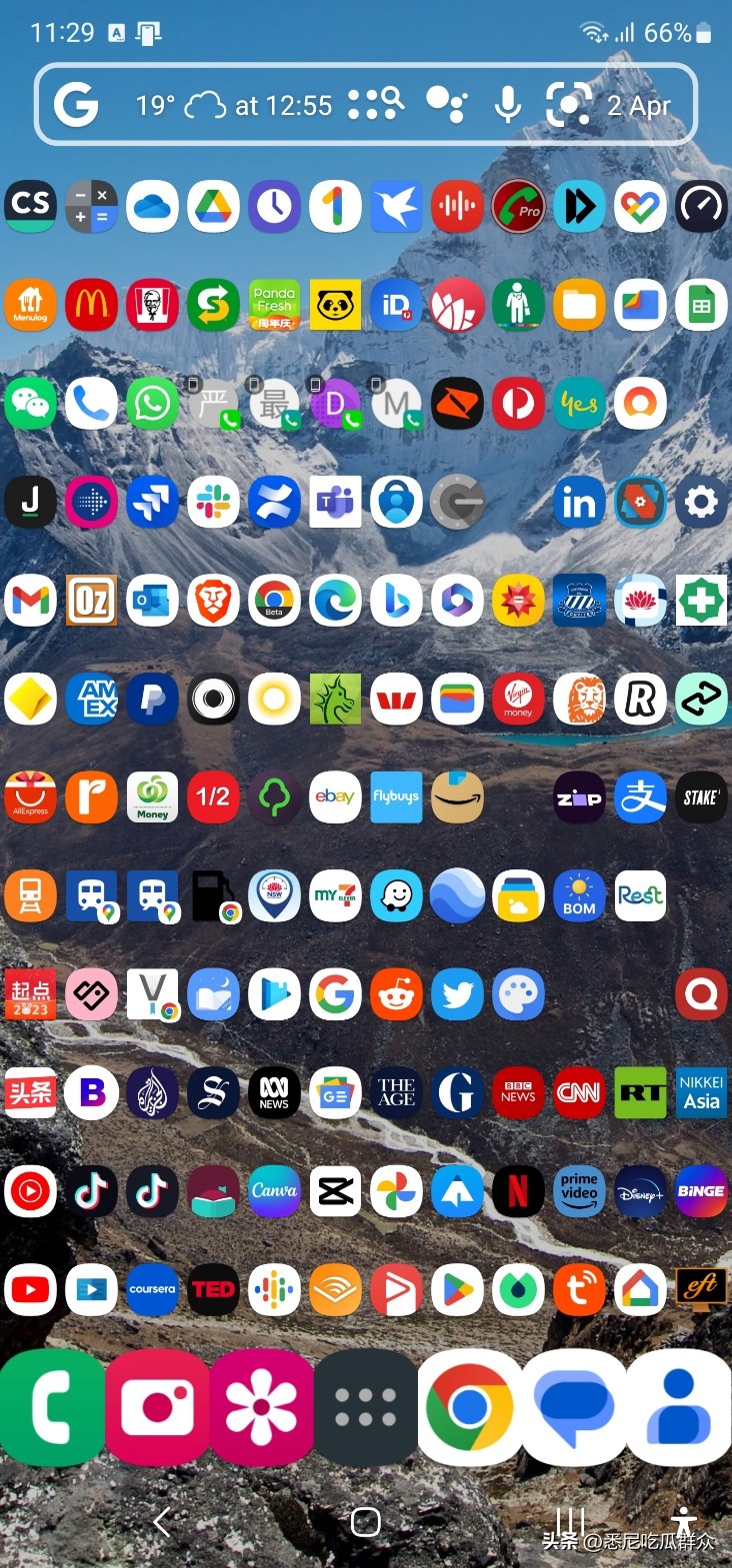Open Google Lens camera search

point(568,104)
